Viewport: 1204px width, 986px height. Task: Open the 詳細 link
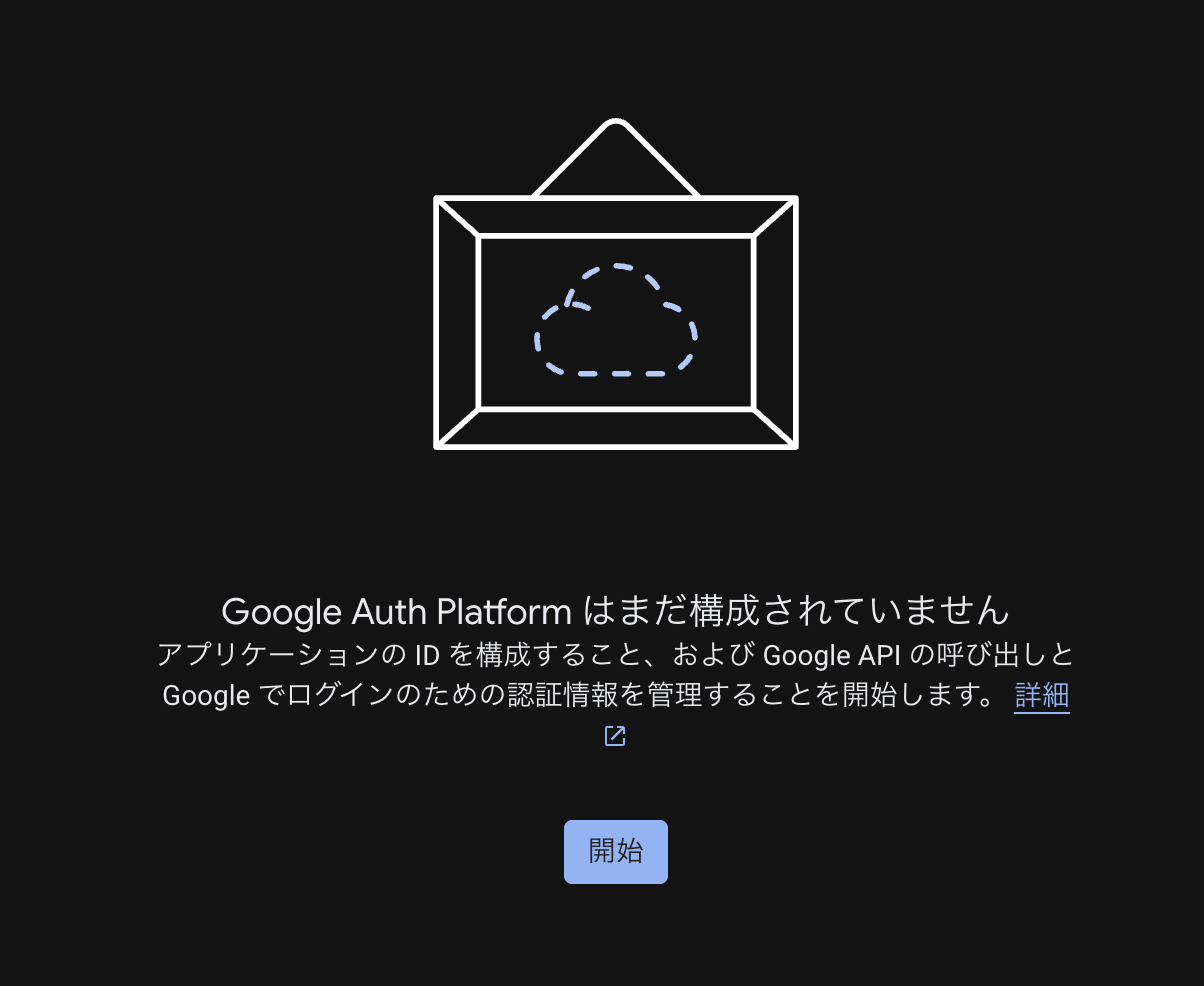1041,695
